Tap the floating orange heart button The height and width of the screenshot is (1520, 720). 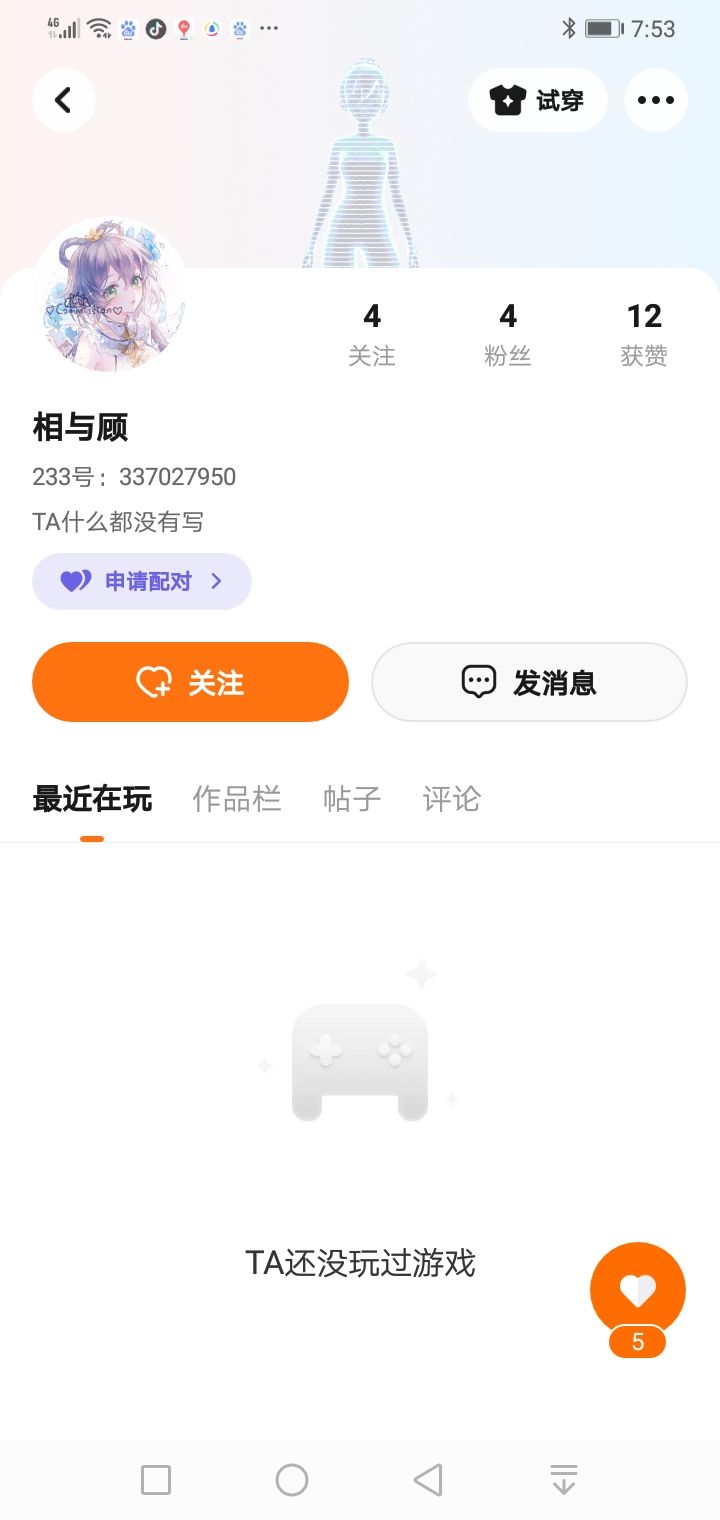[x=638, y=1291]
